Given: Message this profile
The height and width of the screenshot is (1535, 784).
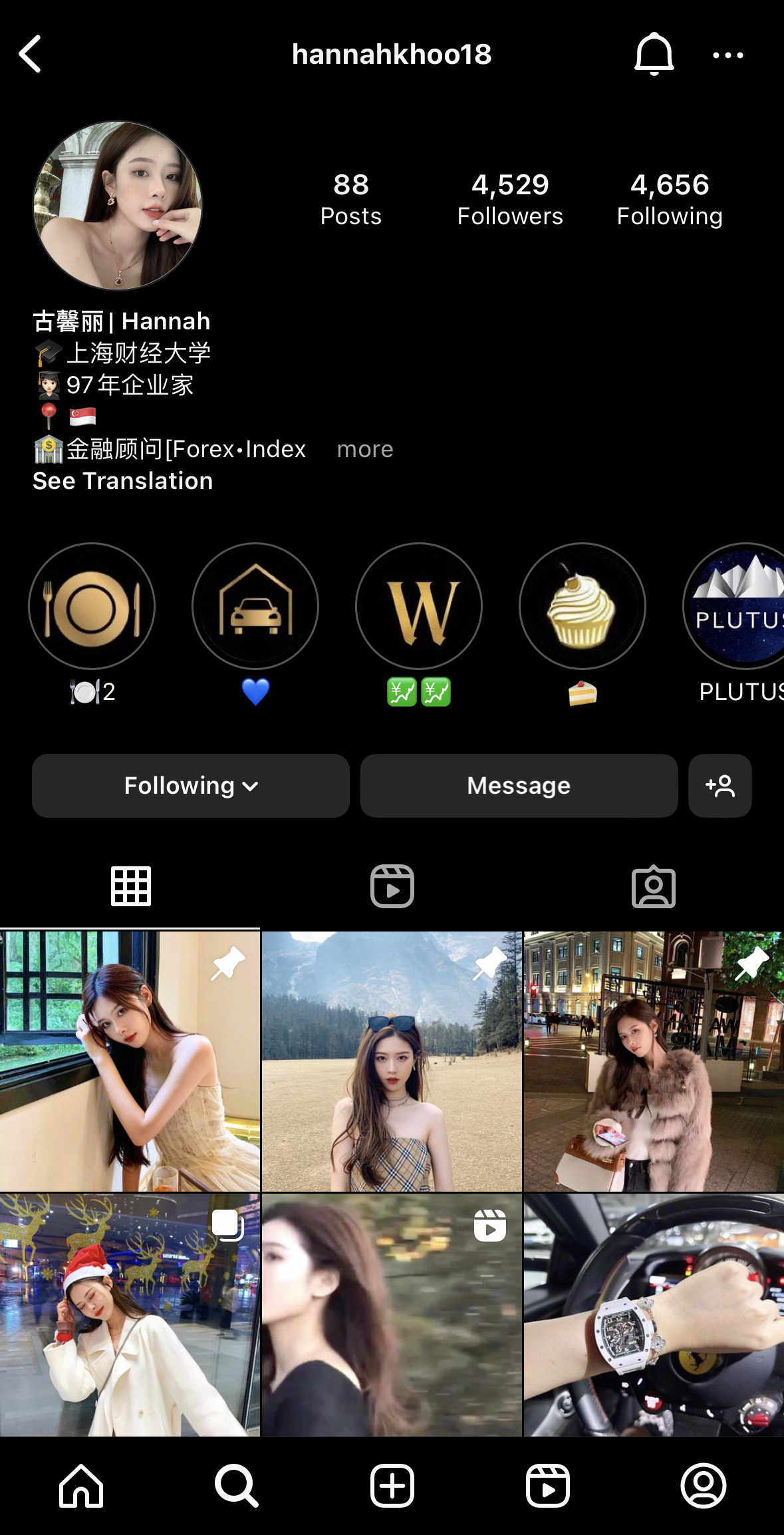Looking at the screenshot, I should point(519,786).
